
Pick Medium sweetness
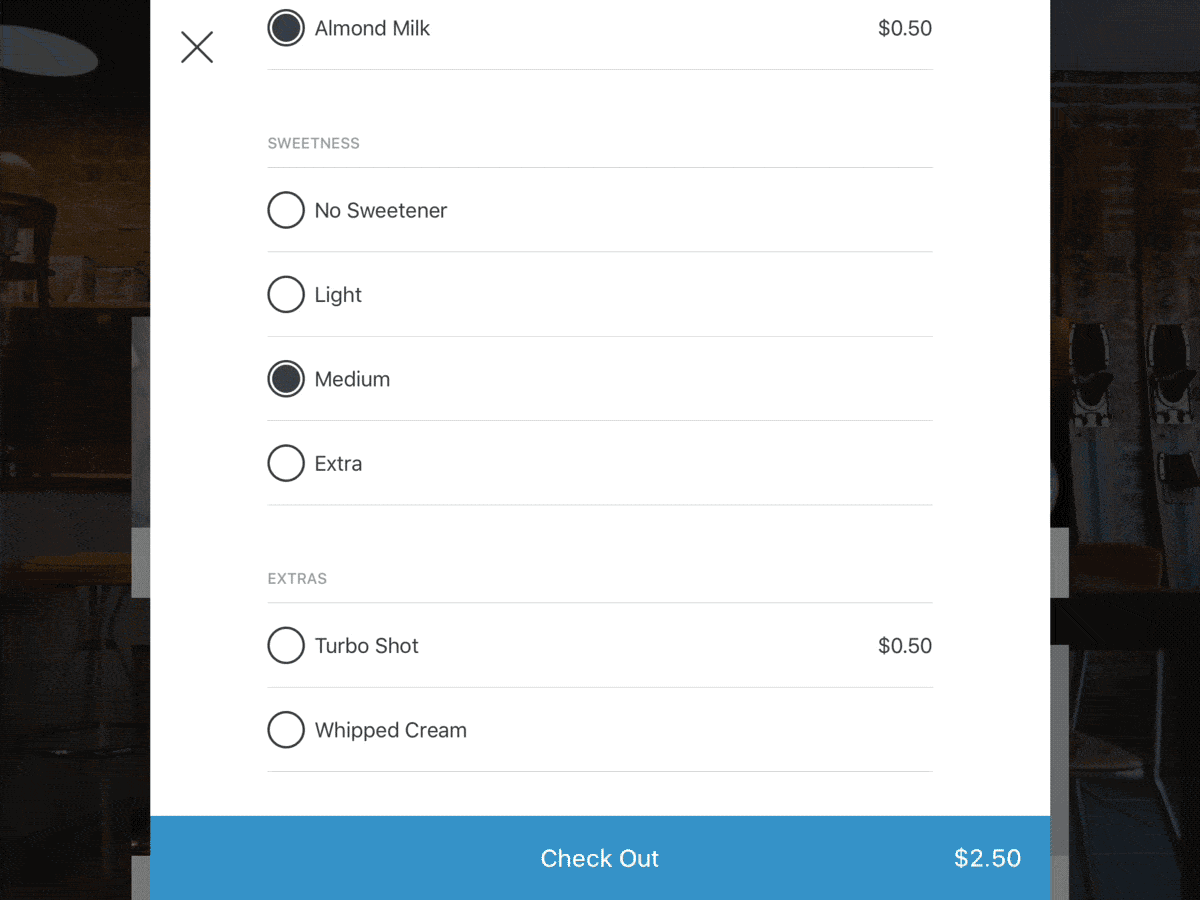coord(286,379)
